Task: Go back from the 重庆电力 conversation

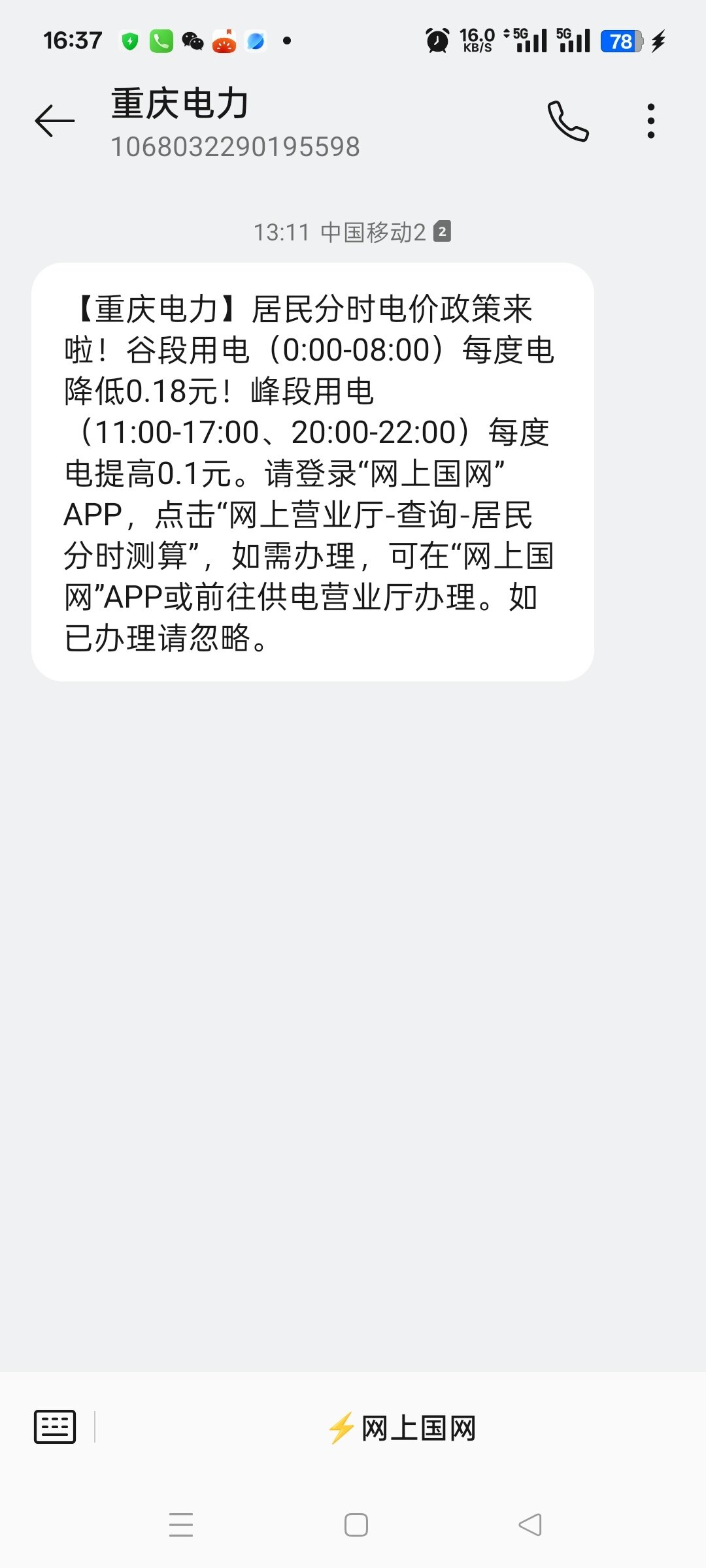Action: 55,121
